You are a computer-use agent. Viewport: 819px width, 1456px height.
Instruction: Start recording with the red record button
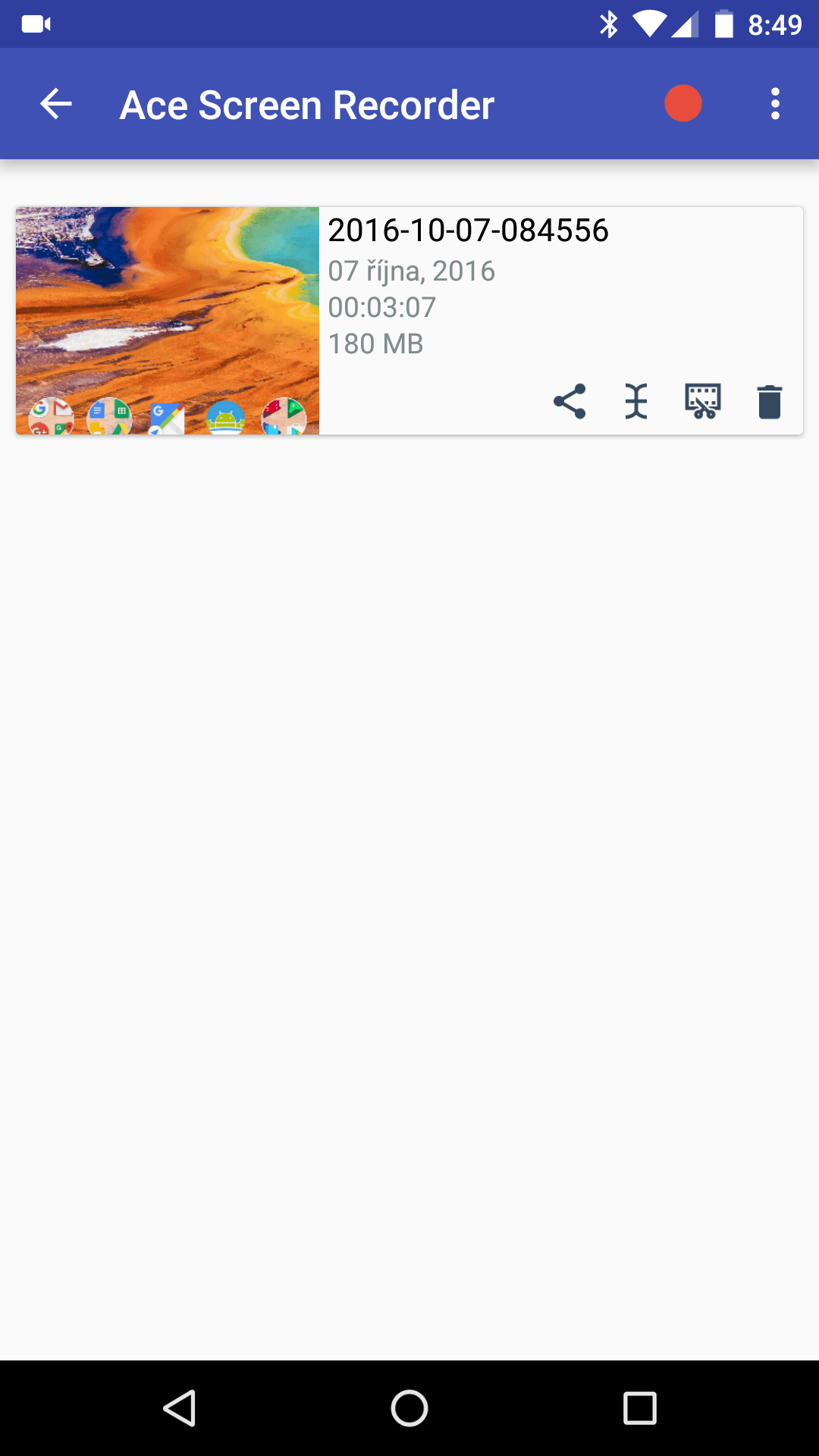[682, 104]
